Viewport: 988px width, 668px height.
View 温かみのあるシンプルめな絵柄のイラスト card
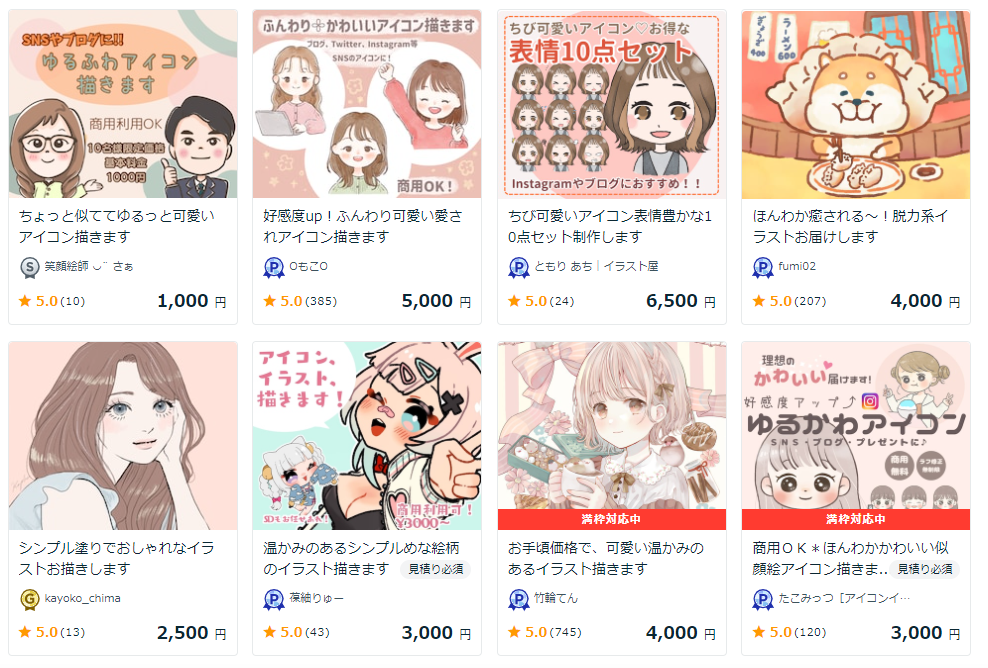click(x=328, y=558)
